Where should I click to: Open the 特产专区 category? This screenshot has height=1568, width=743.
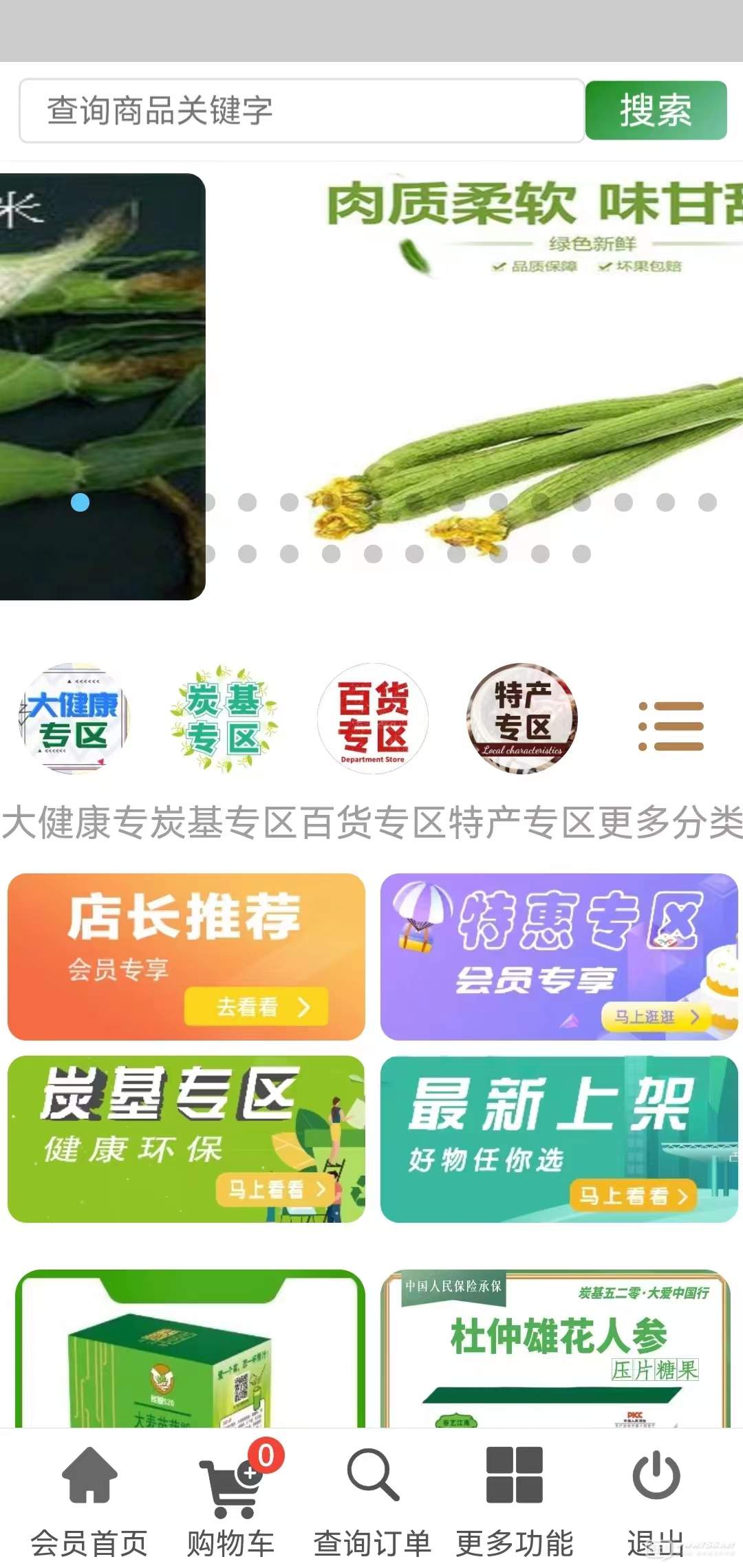[522, 719]
